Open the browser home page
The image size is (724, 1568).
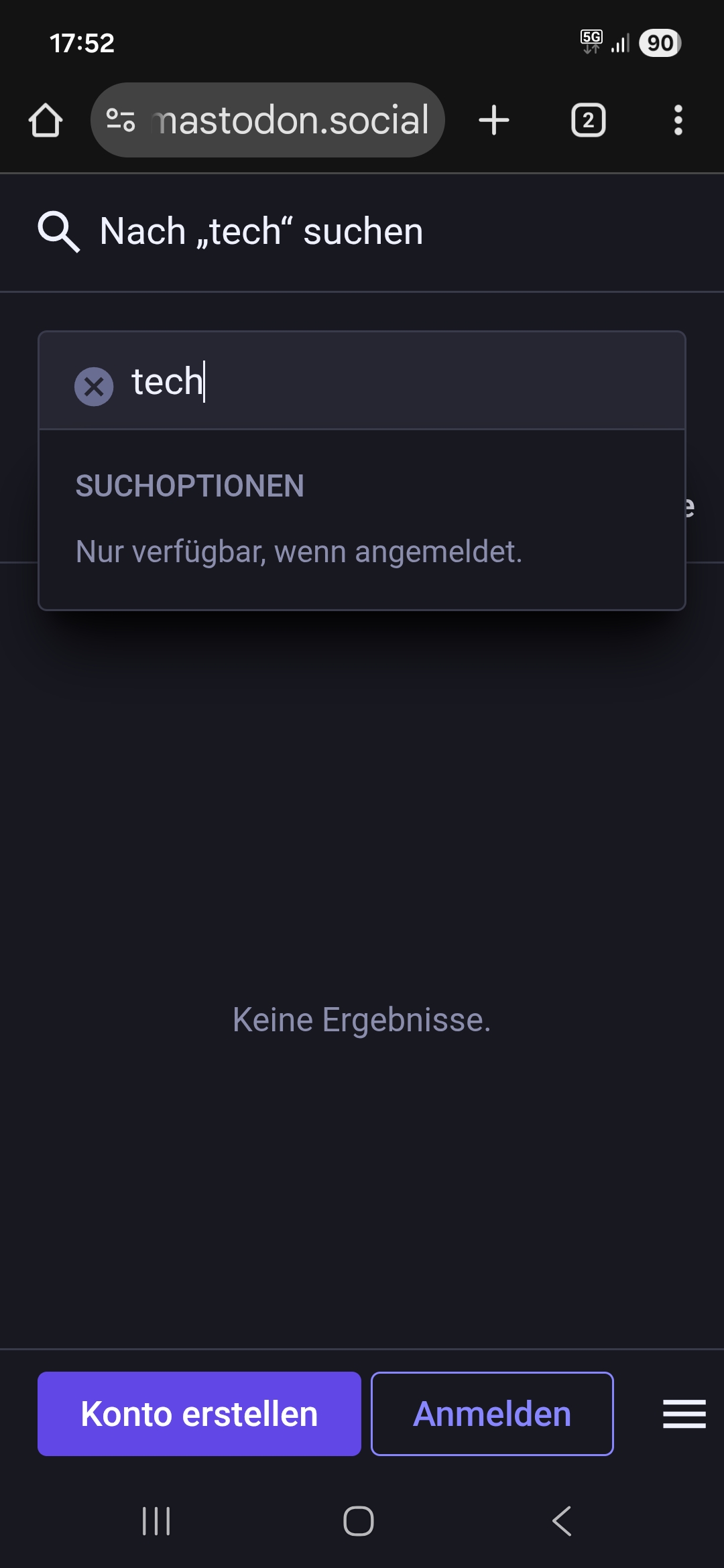(x=46, y=121)
